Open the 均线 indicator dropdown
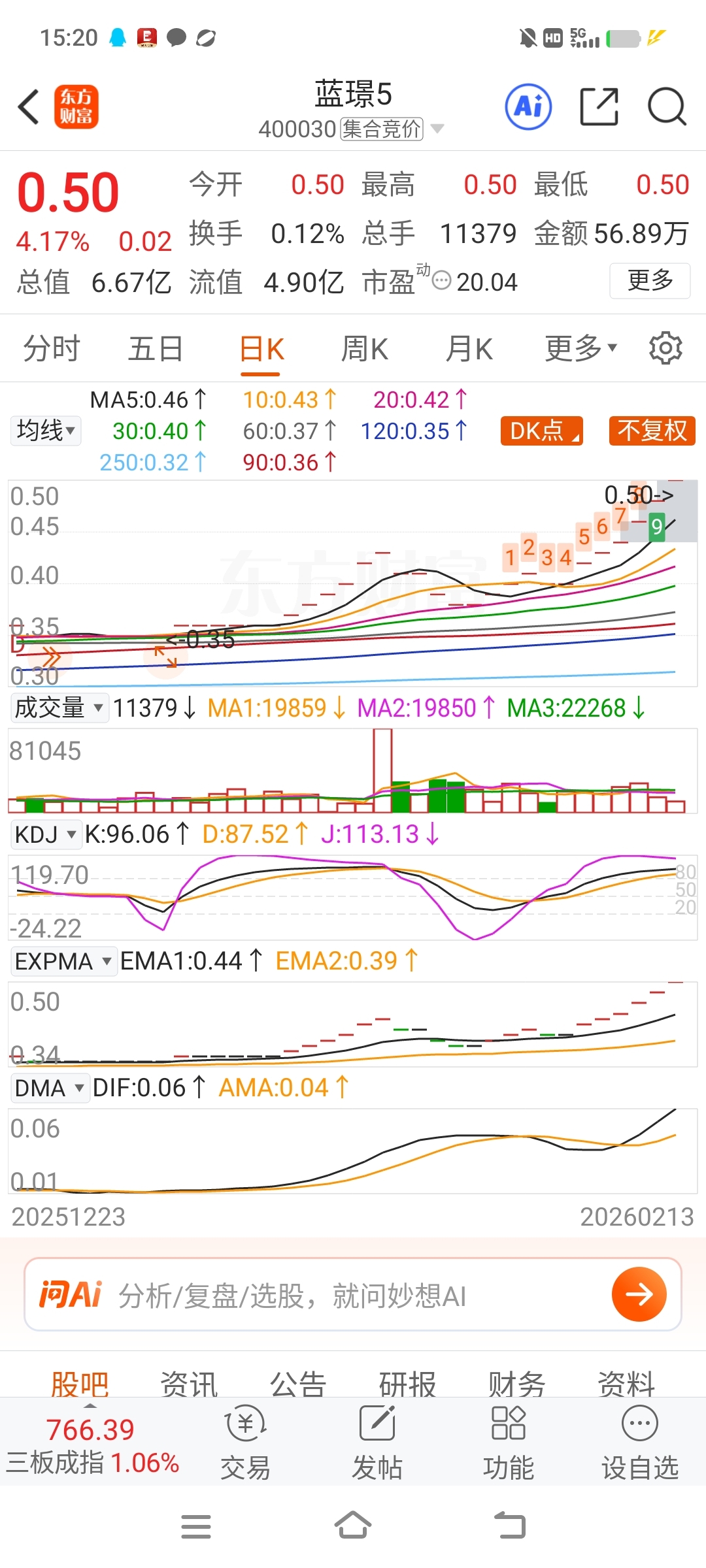Viewport: 706px width, 1568px height. tap(46, 431)
